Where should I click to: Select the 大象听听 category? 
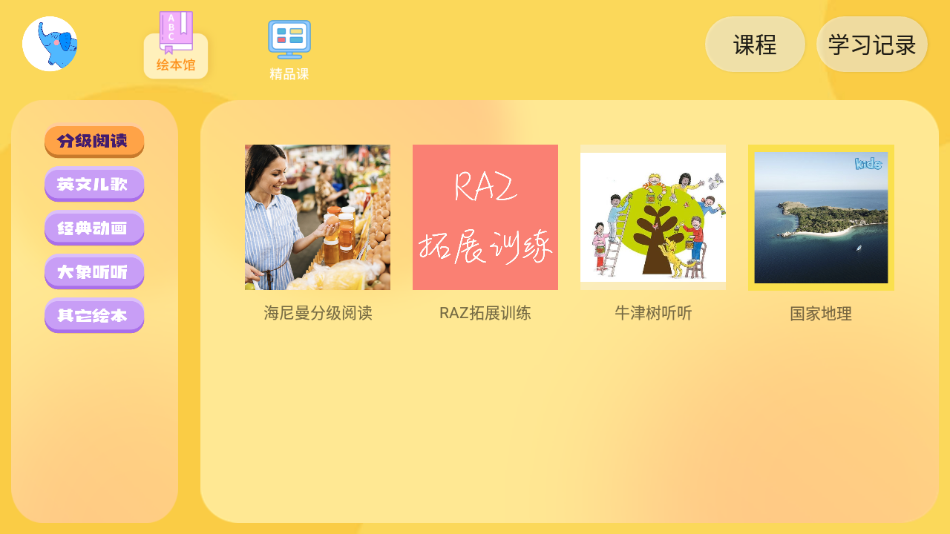point(94,271)
